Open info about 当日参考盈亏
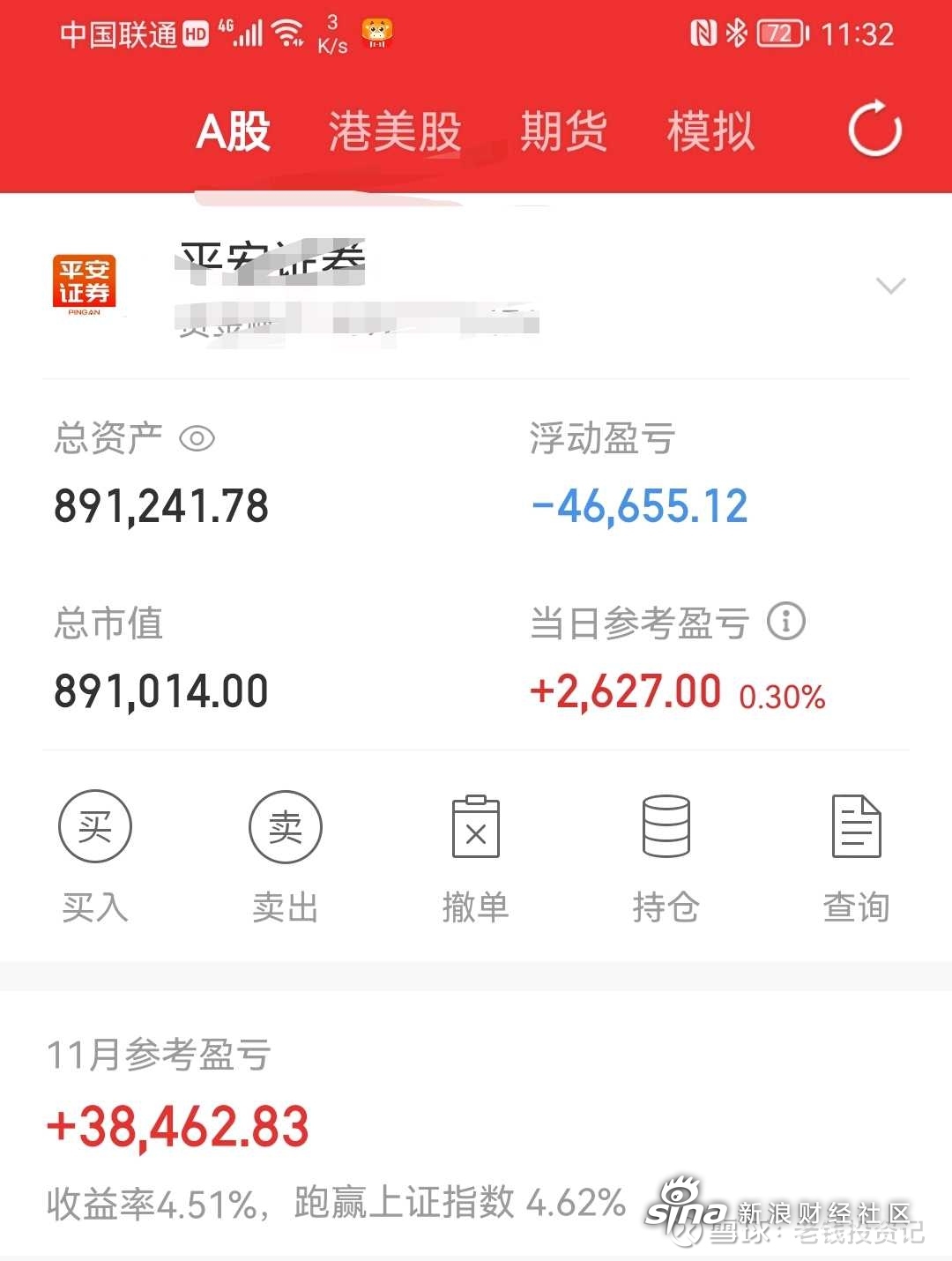 (785, 622)
